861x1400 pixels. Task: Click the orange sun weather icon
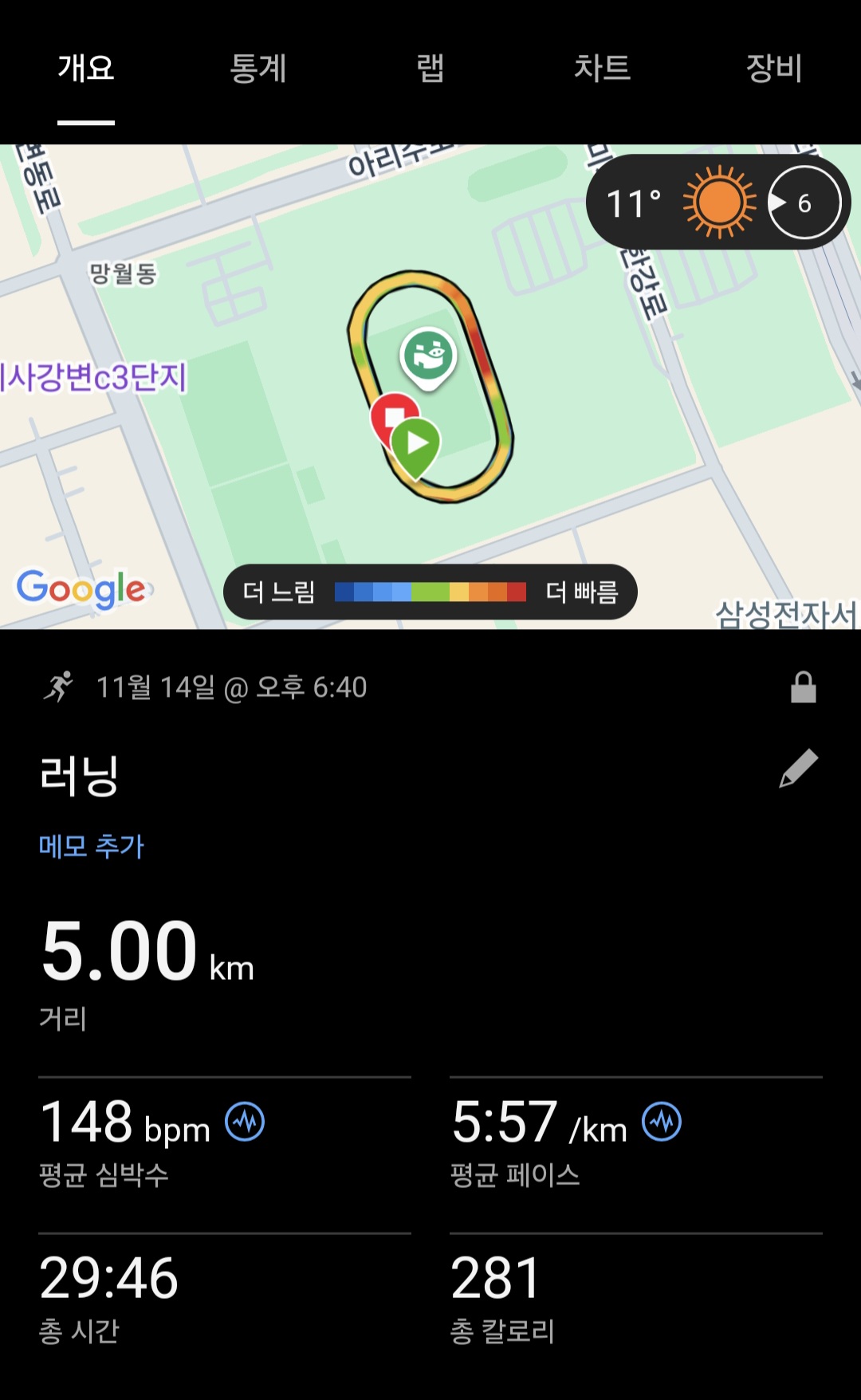point(718,202)
